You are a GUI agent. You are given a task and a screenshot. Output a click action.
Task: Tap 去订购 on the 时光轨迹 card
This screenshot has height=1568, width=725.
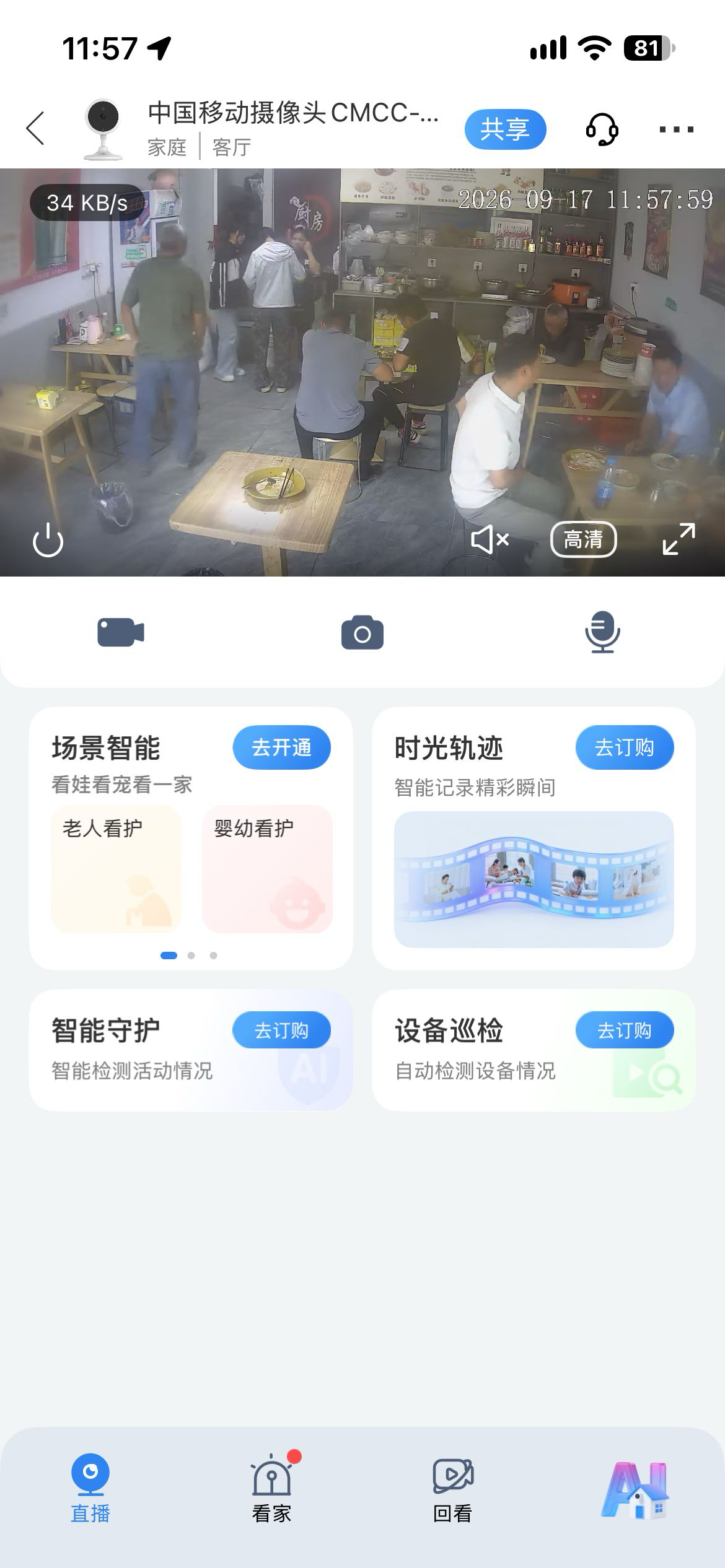625,747
